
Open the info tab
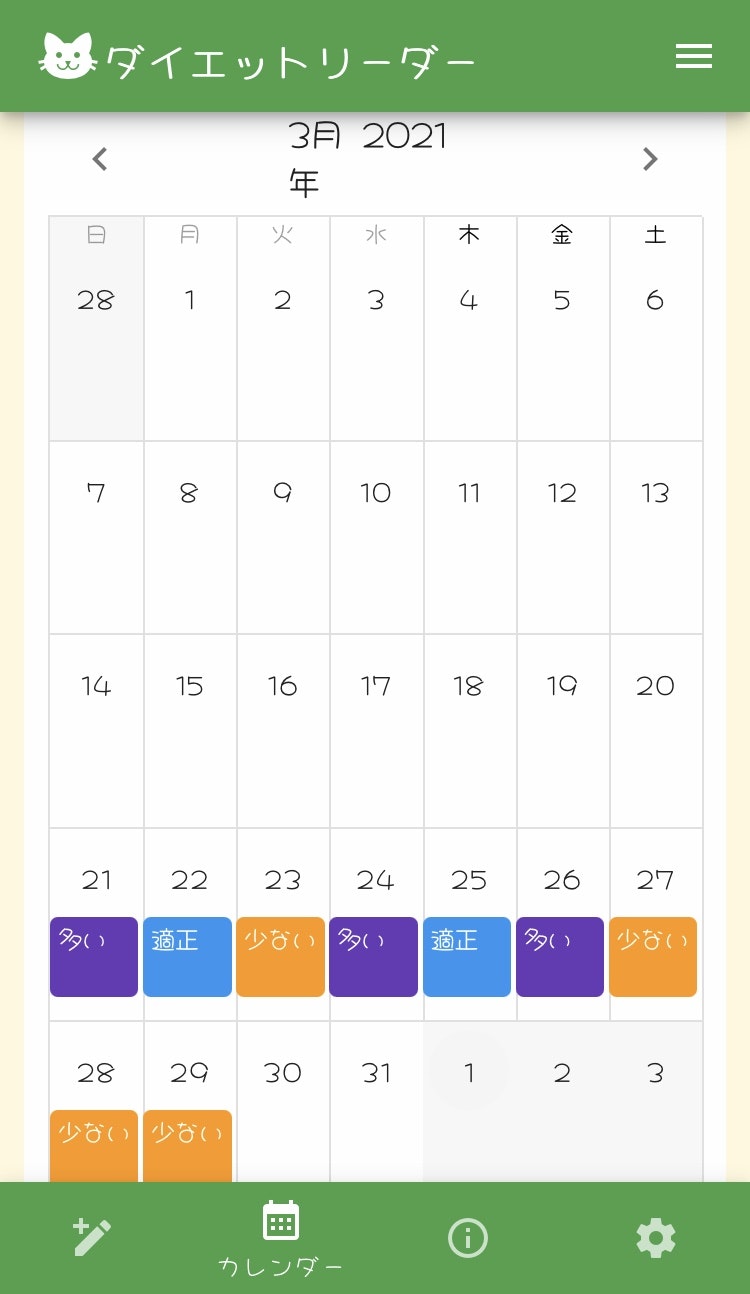tap(467, 1238)
